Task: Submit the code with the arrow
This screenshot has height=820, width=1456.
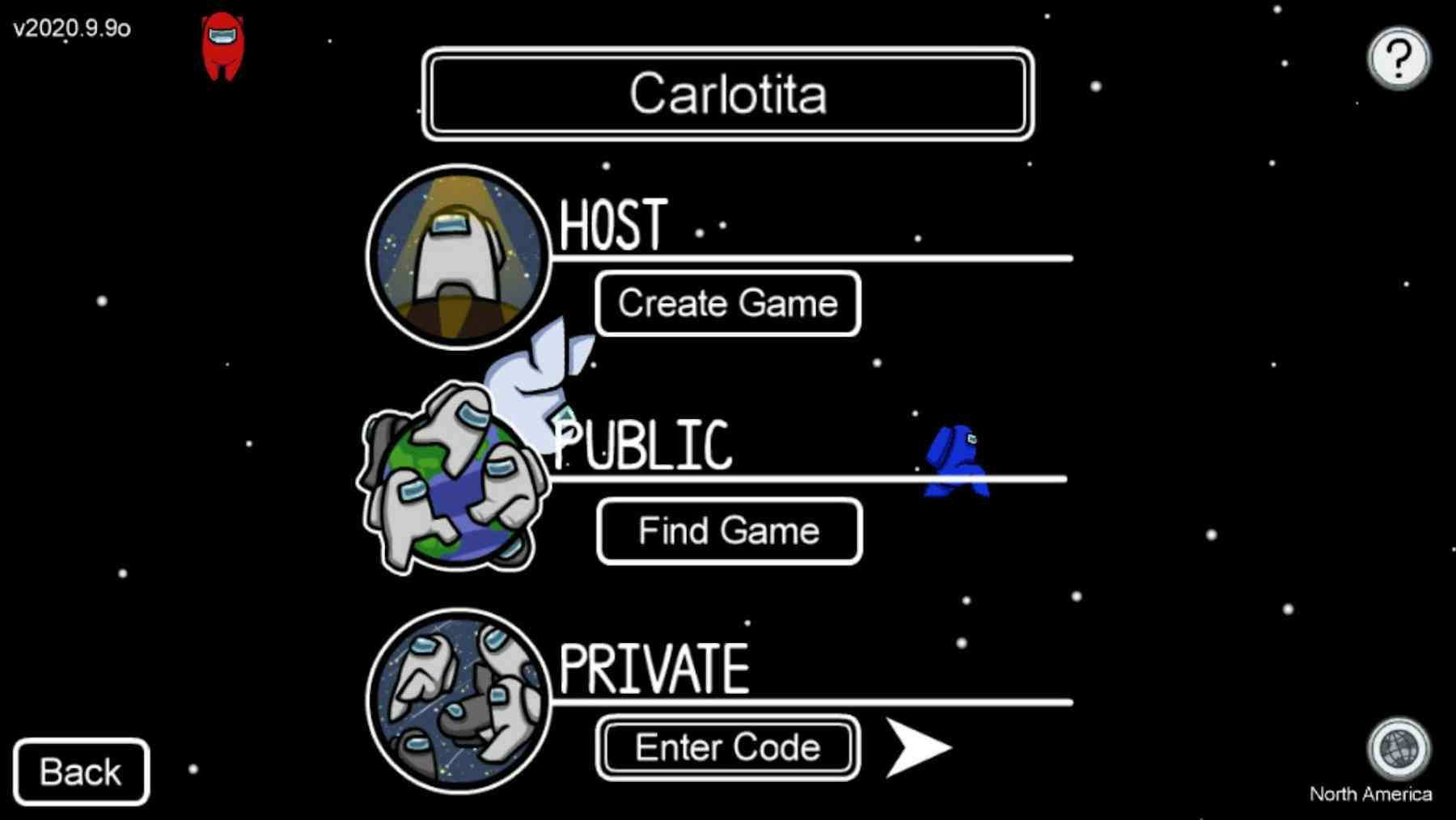Action: click(916, 747)
